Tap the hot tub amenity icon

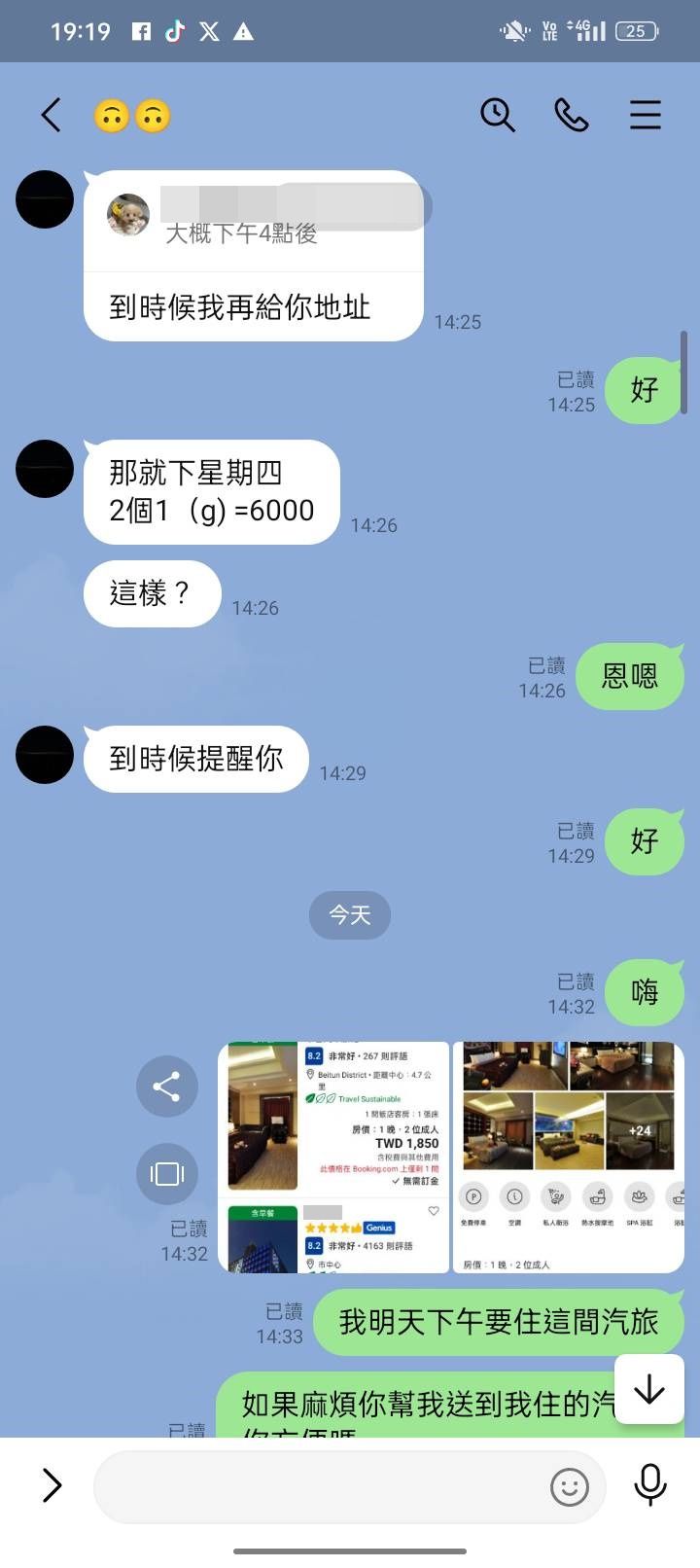coord(596,1198)
